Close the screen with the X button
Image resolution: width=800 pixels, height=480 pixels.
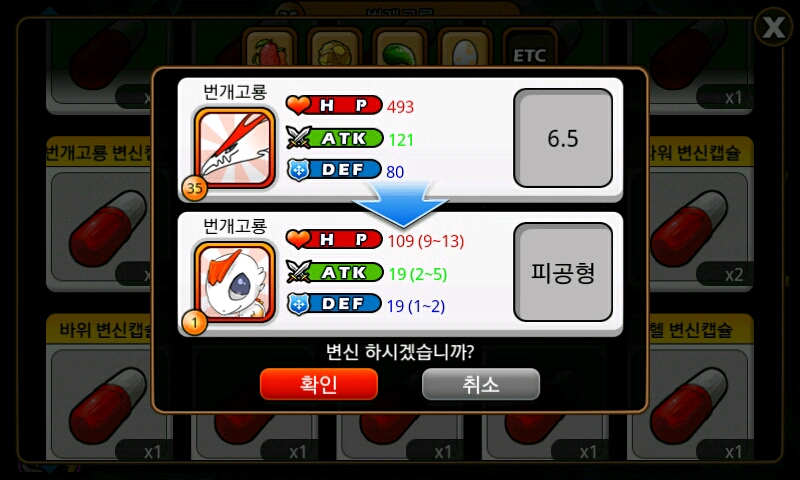point(774,28)
